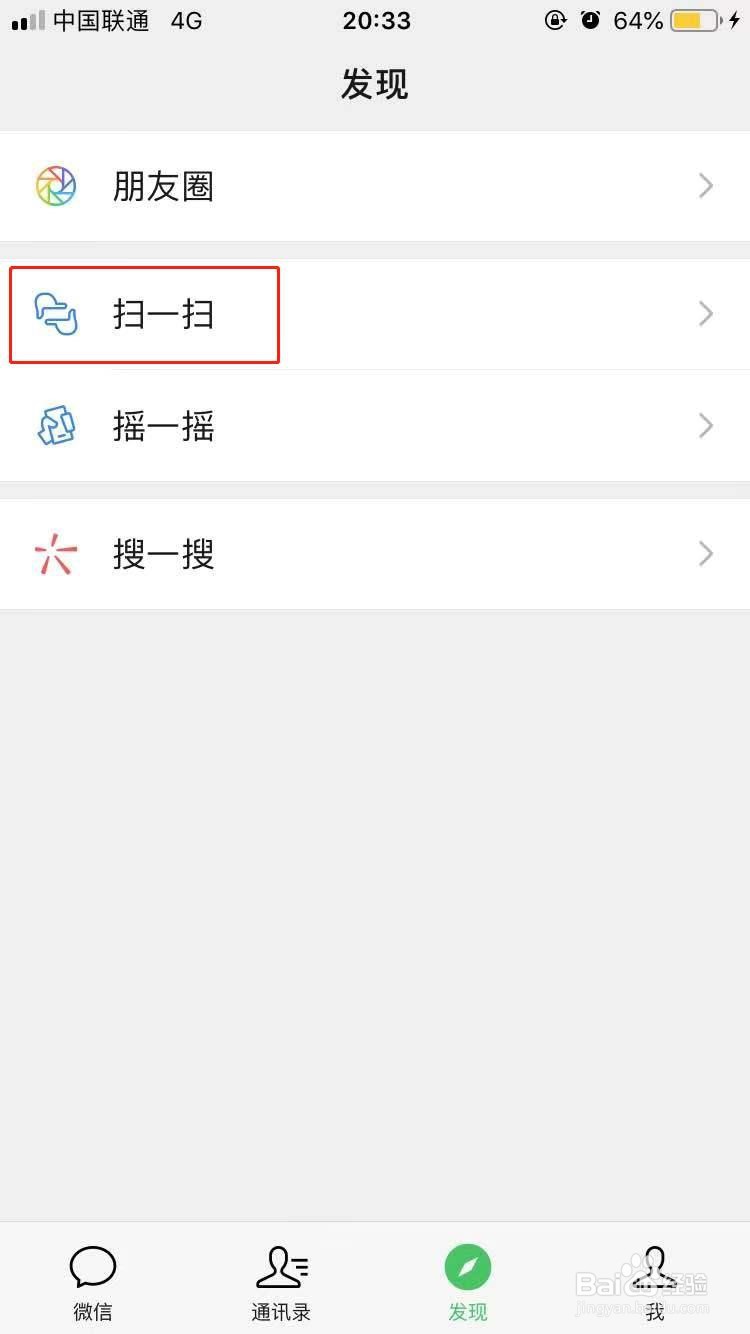
Task: Switch to the 通讯录 tab
Action: 281,1285
